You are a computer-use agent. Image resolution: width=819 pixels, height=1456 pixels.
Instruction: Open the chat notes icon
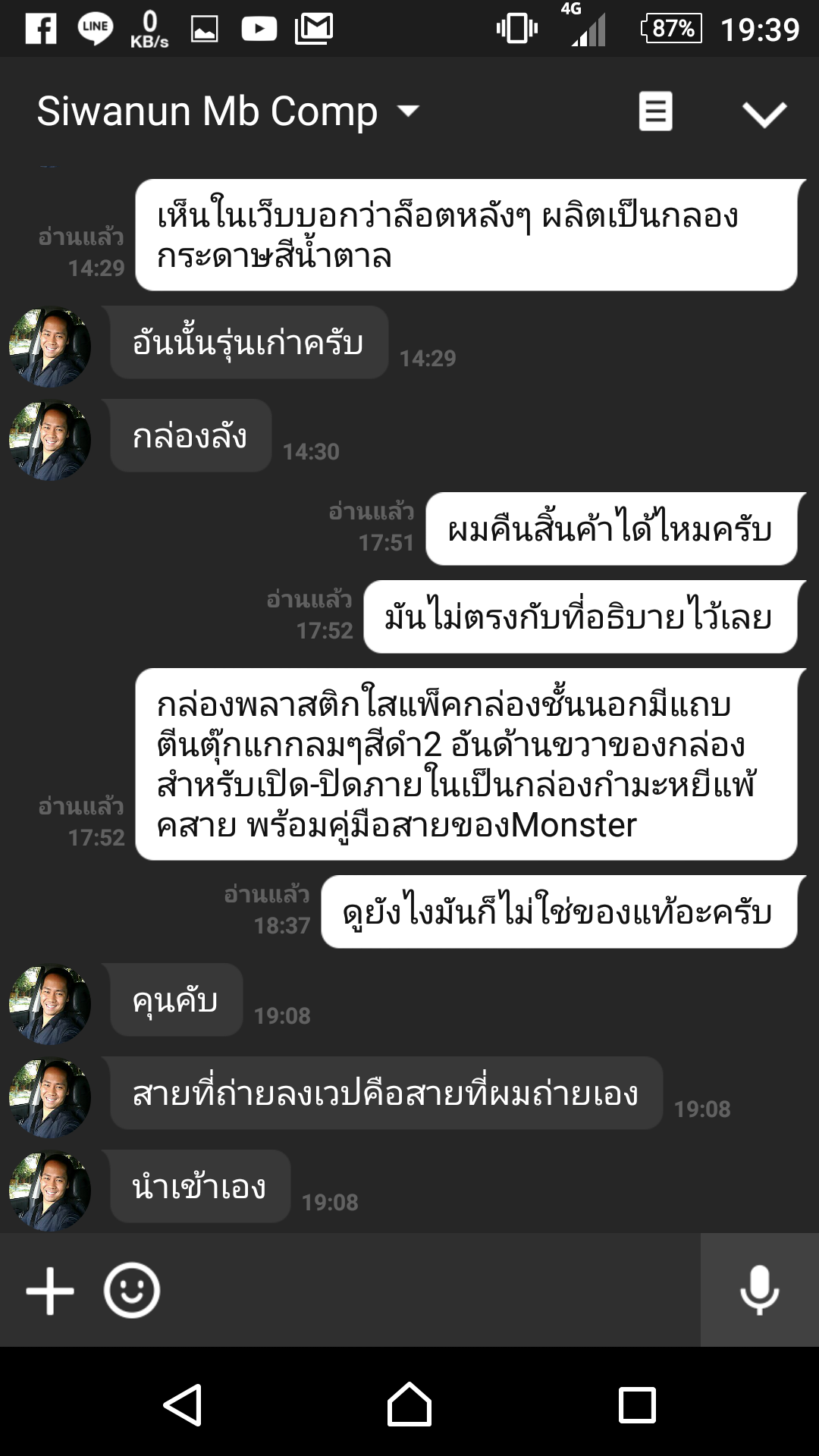click(655, 111)
